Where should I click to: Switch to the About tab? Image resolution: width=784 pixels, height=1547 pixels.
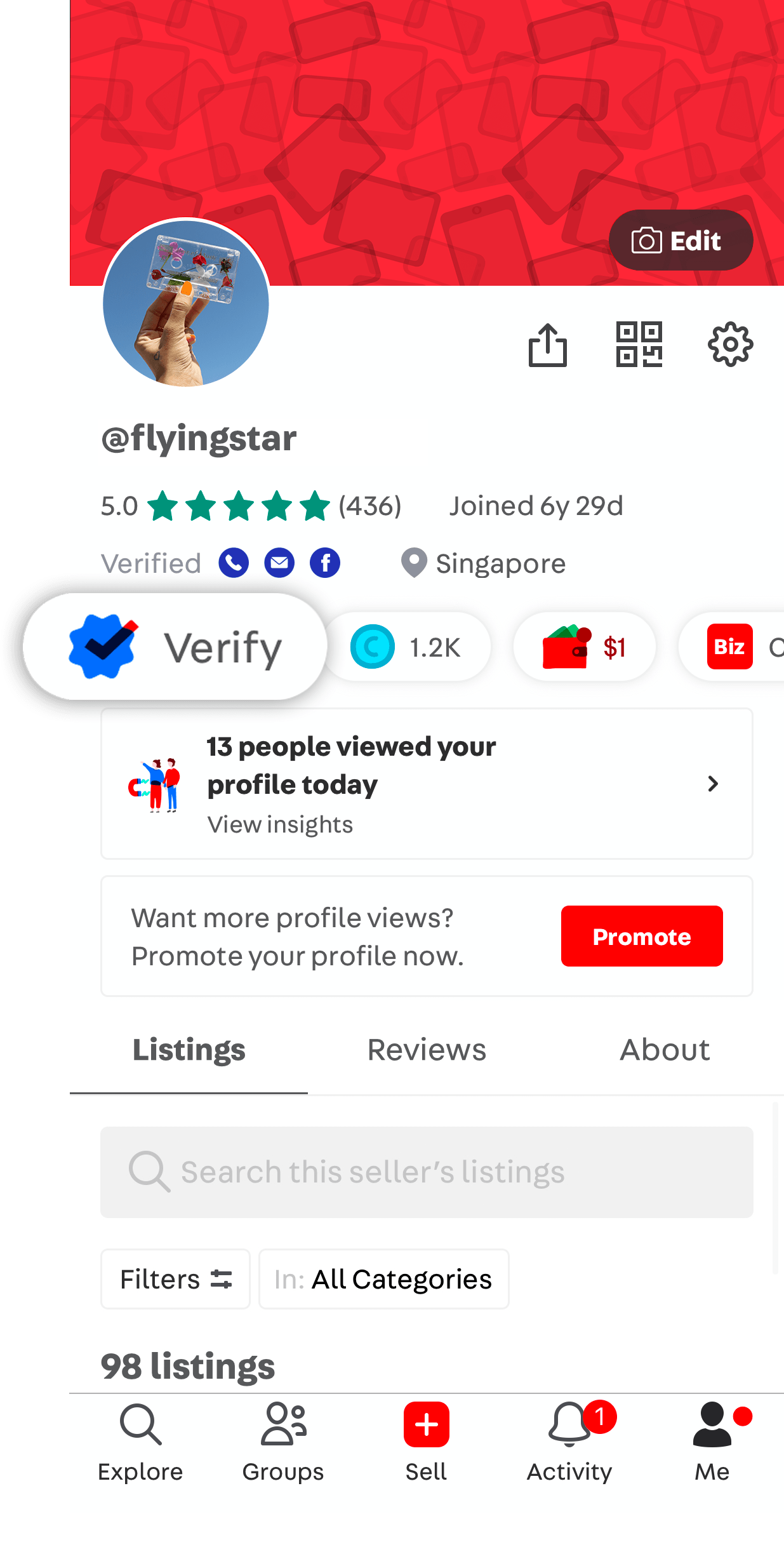(665, 1050)
